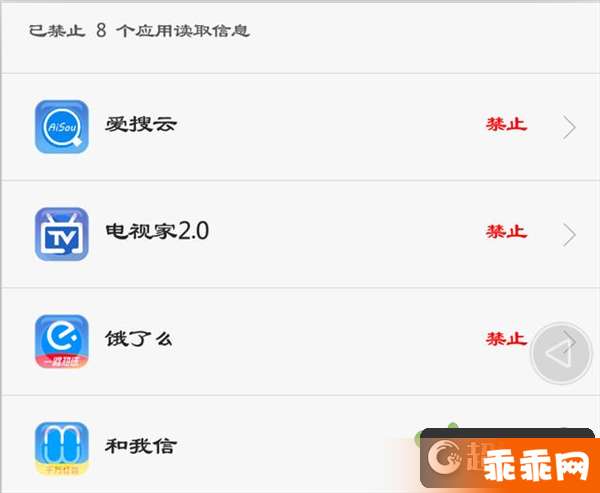
Task: Open the 电视家2.0 permission row
Action: click(300, 233)
